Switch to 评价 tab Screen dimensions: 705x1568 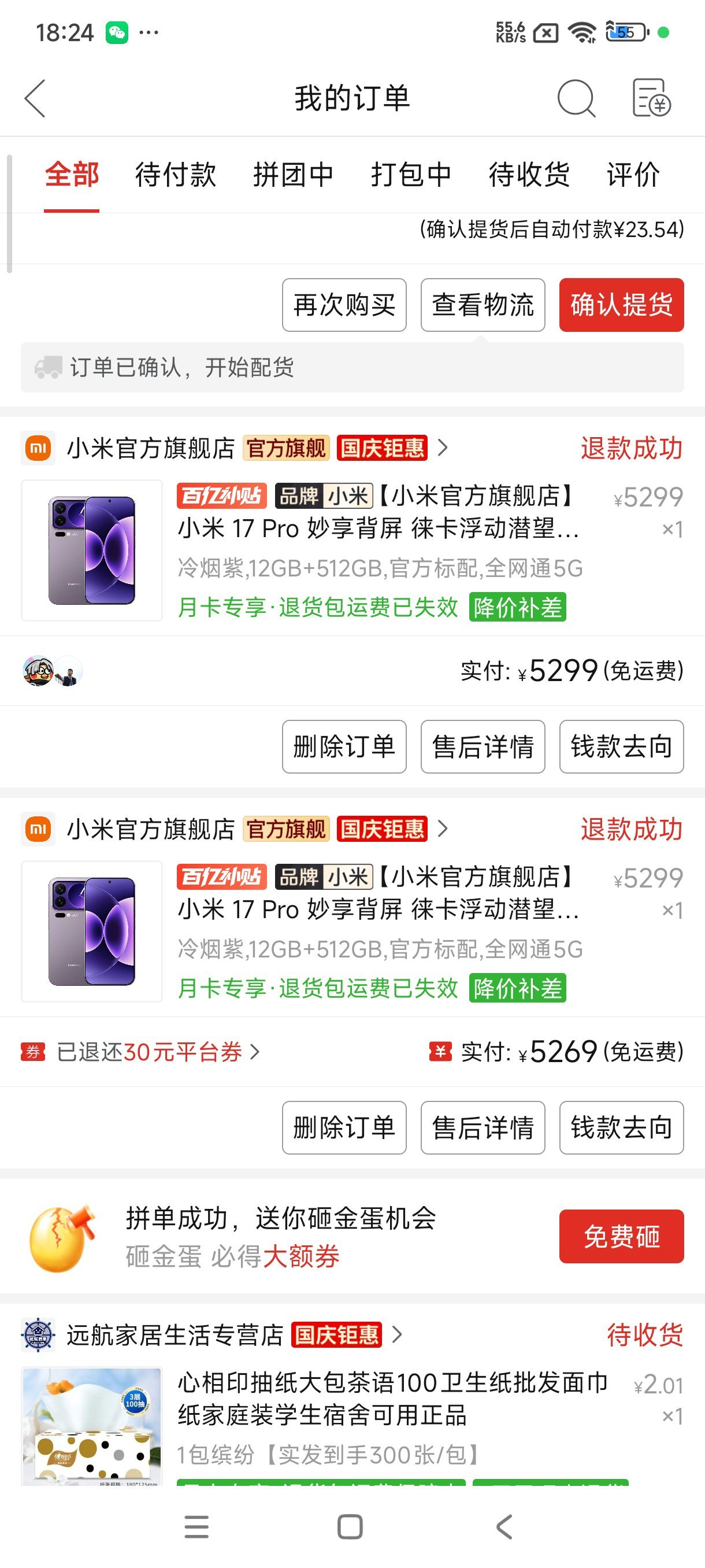point(633,175)
